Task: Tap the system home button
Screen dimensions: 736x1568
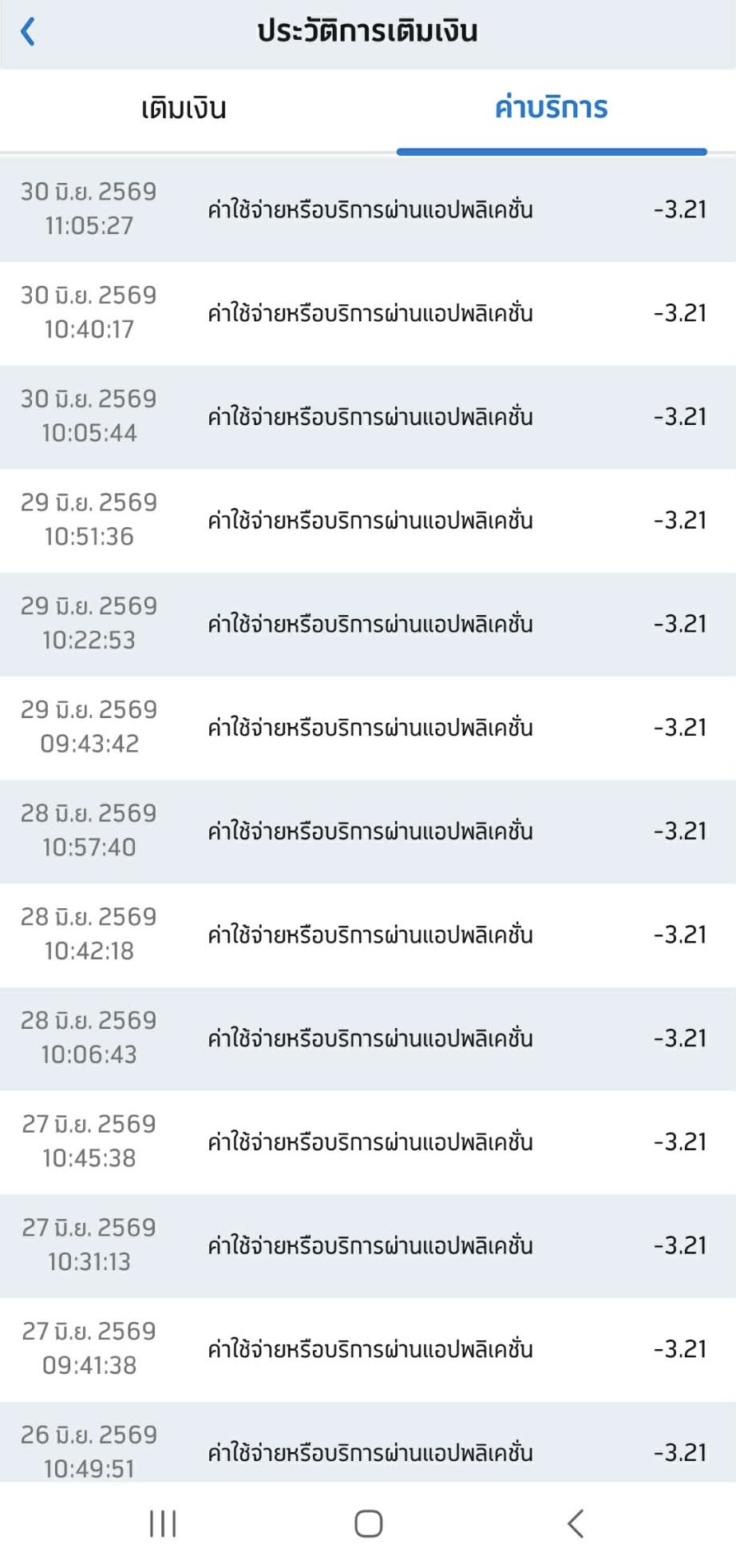Action: 368,1524
